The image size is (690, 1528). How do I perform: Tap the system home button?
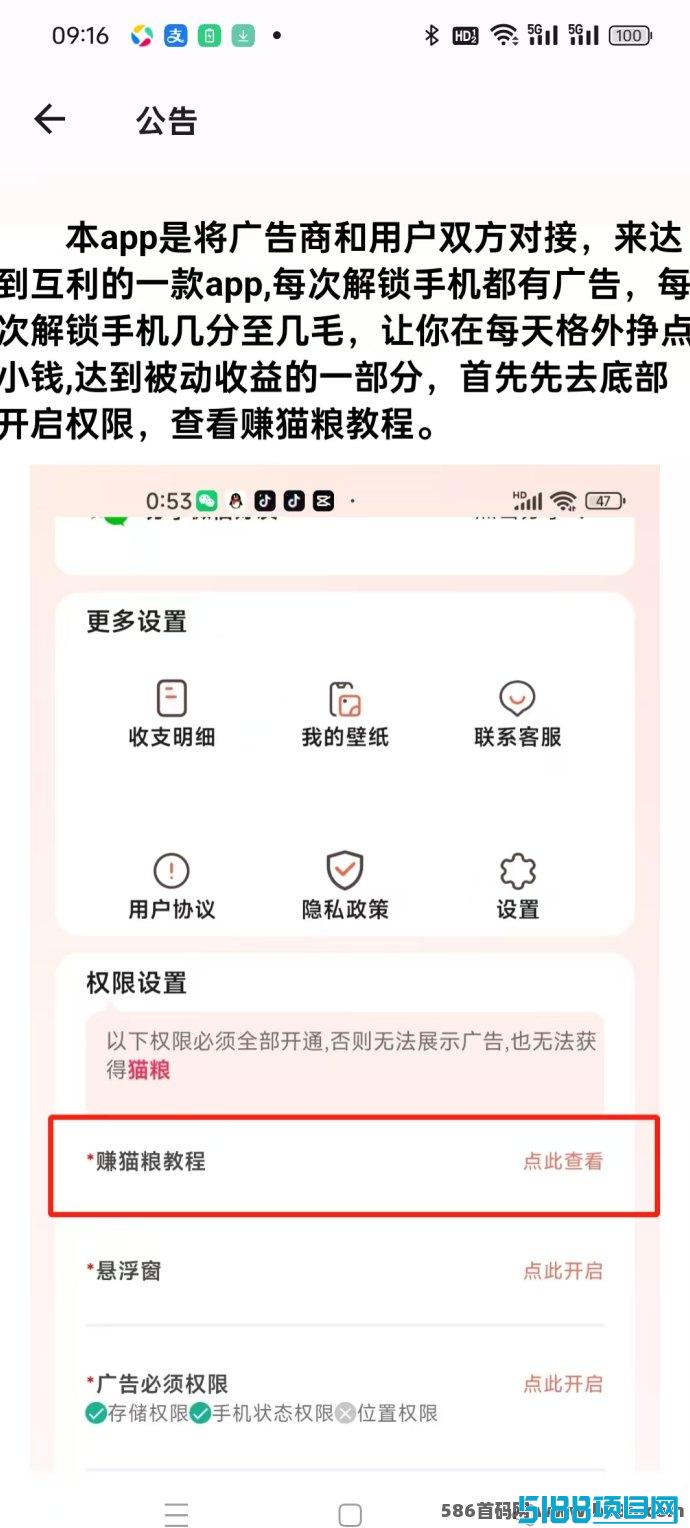click(350, 1514)
